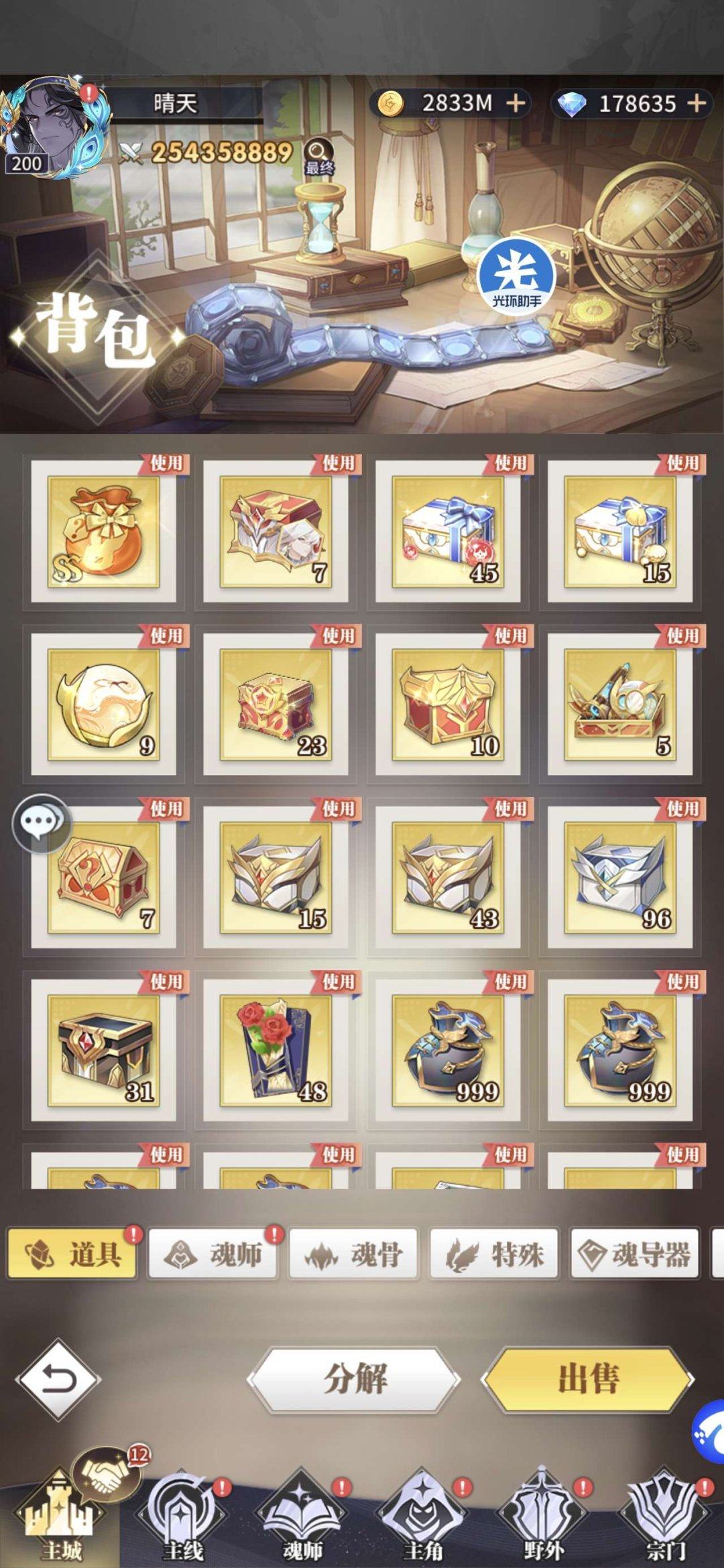Viewport: 724px width, 1568px height.
Task: Add gold coins with the plus icon
Action: (x=516, y=103)
